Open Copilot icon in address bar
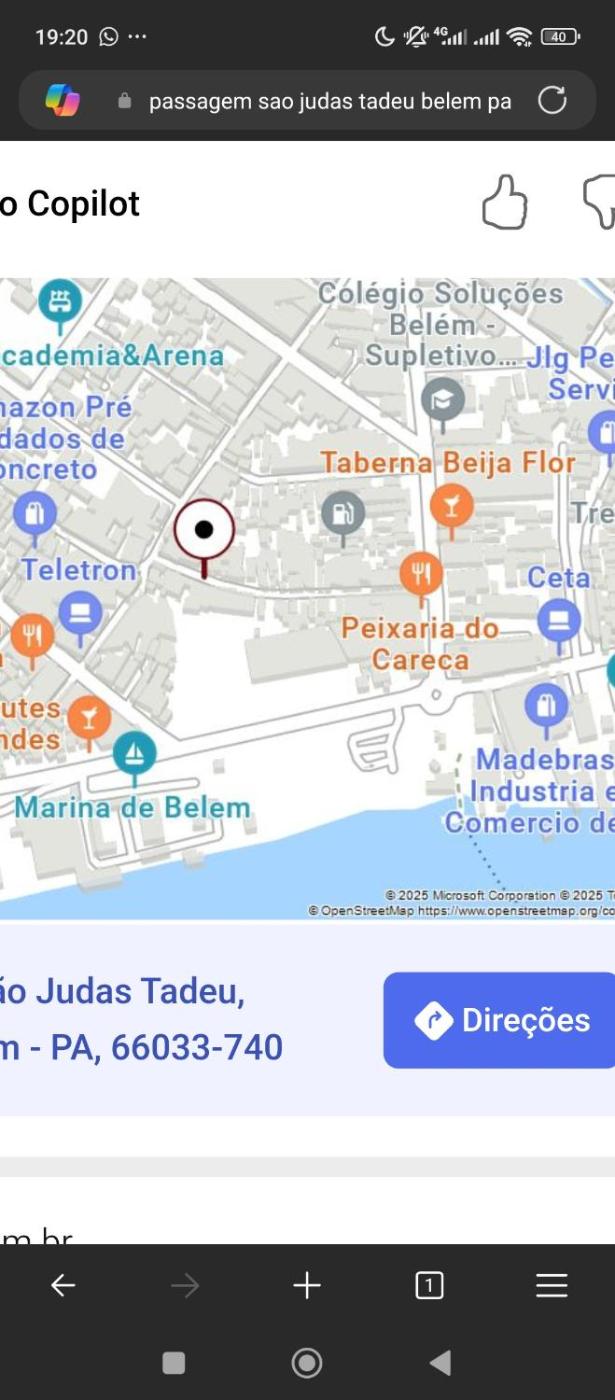Image resolution: width=615 pixels, height=1400 pixels. [62, 100]
